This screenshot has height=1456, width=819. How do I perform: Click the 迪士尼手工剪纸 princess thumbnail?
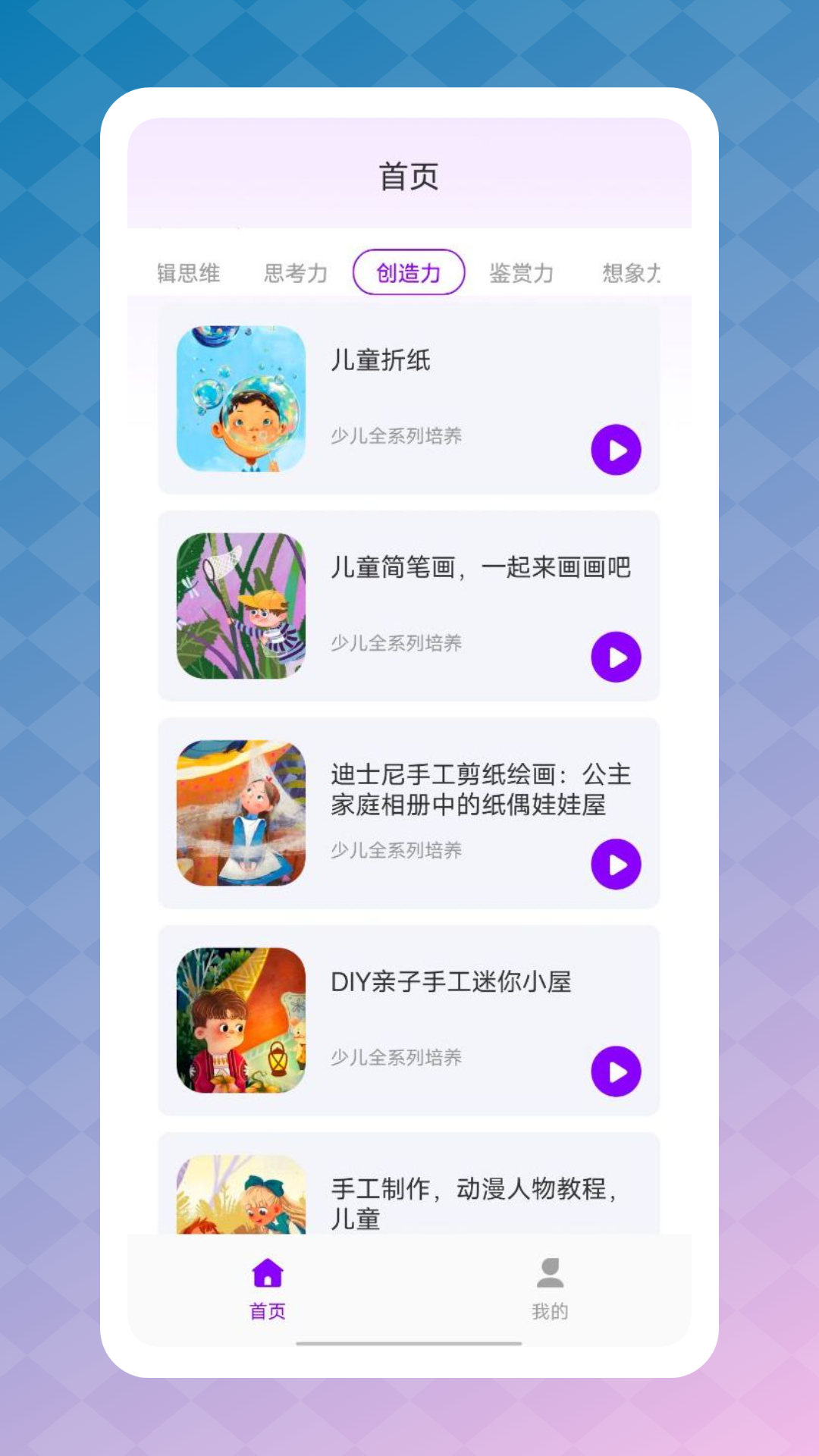tap(241, 813)
